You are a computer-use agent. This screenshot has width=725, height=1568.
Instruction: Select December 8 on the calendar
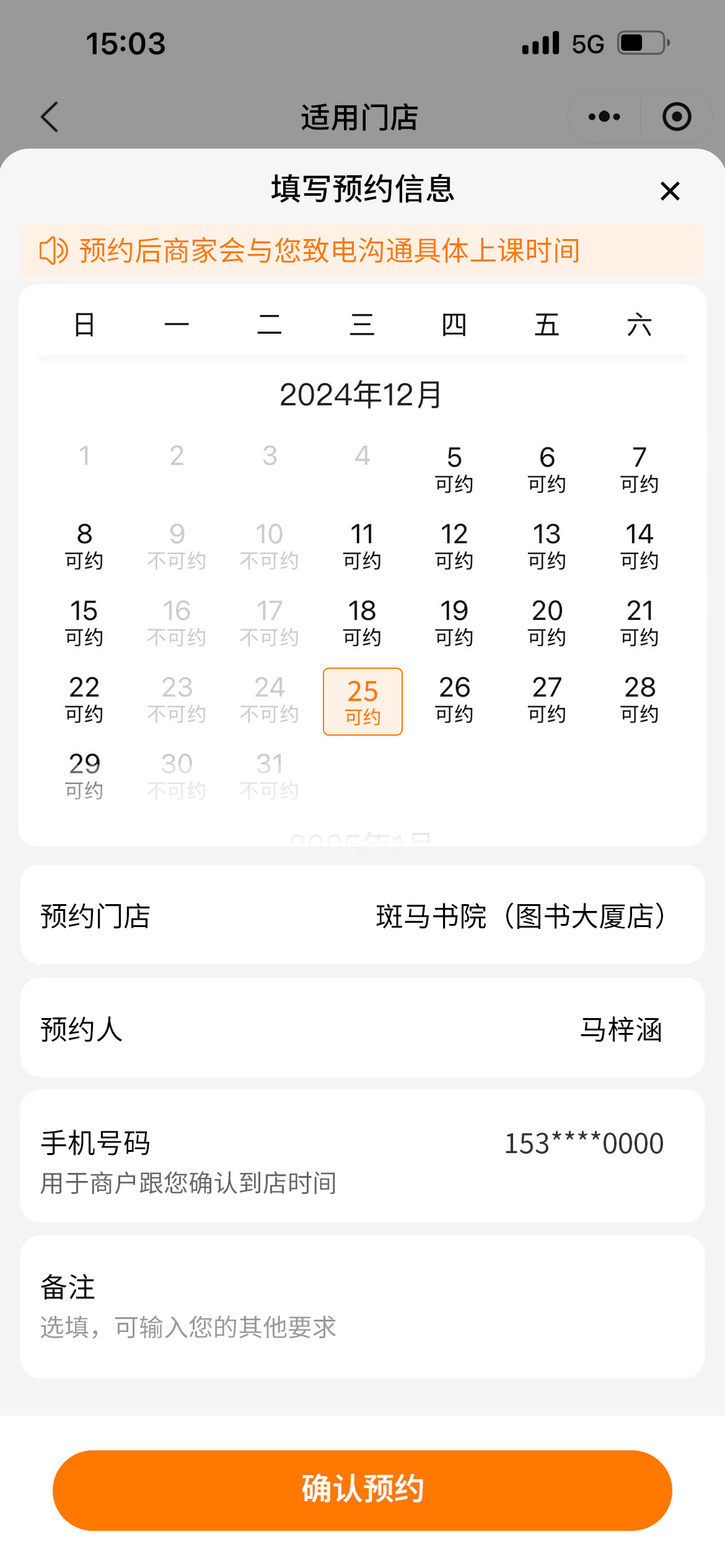84,546
